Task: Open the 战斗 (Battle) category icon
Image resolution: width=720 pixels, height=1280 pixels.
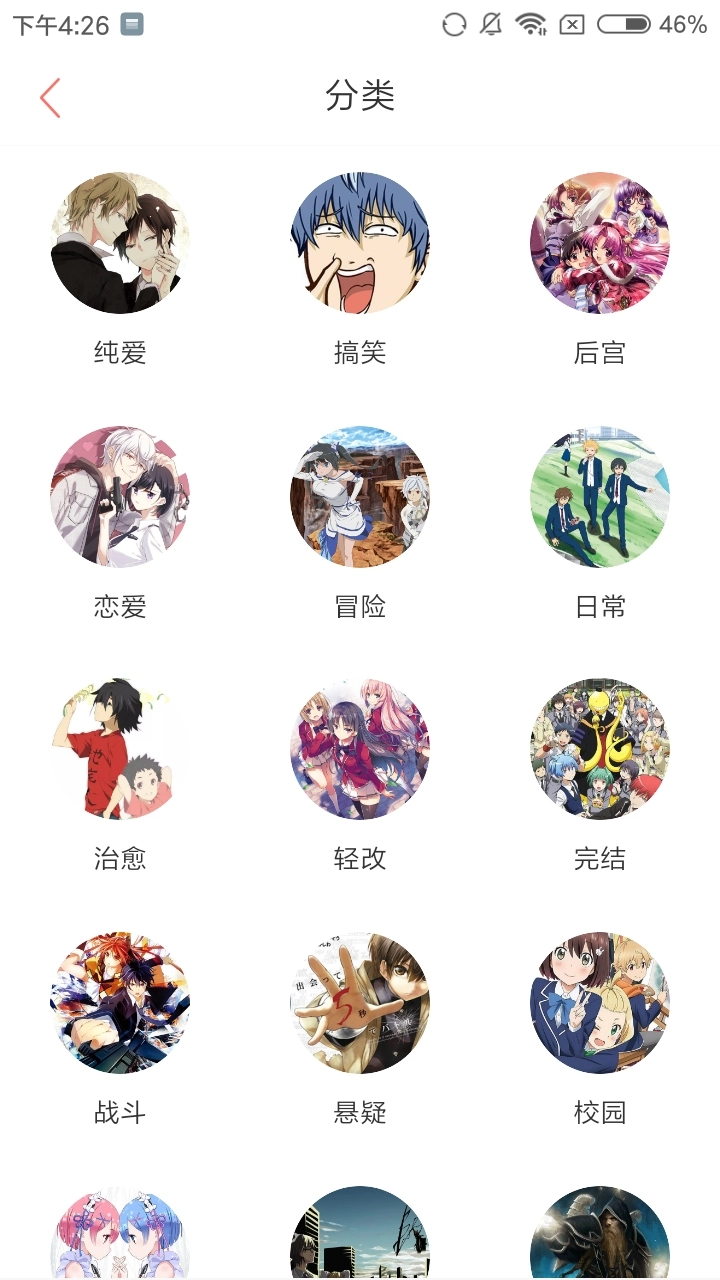Action: tap(120, 1003)
